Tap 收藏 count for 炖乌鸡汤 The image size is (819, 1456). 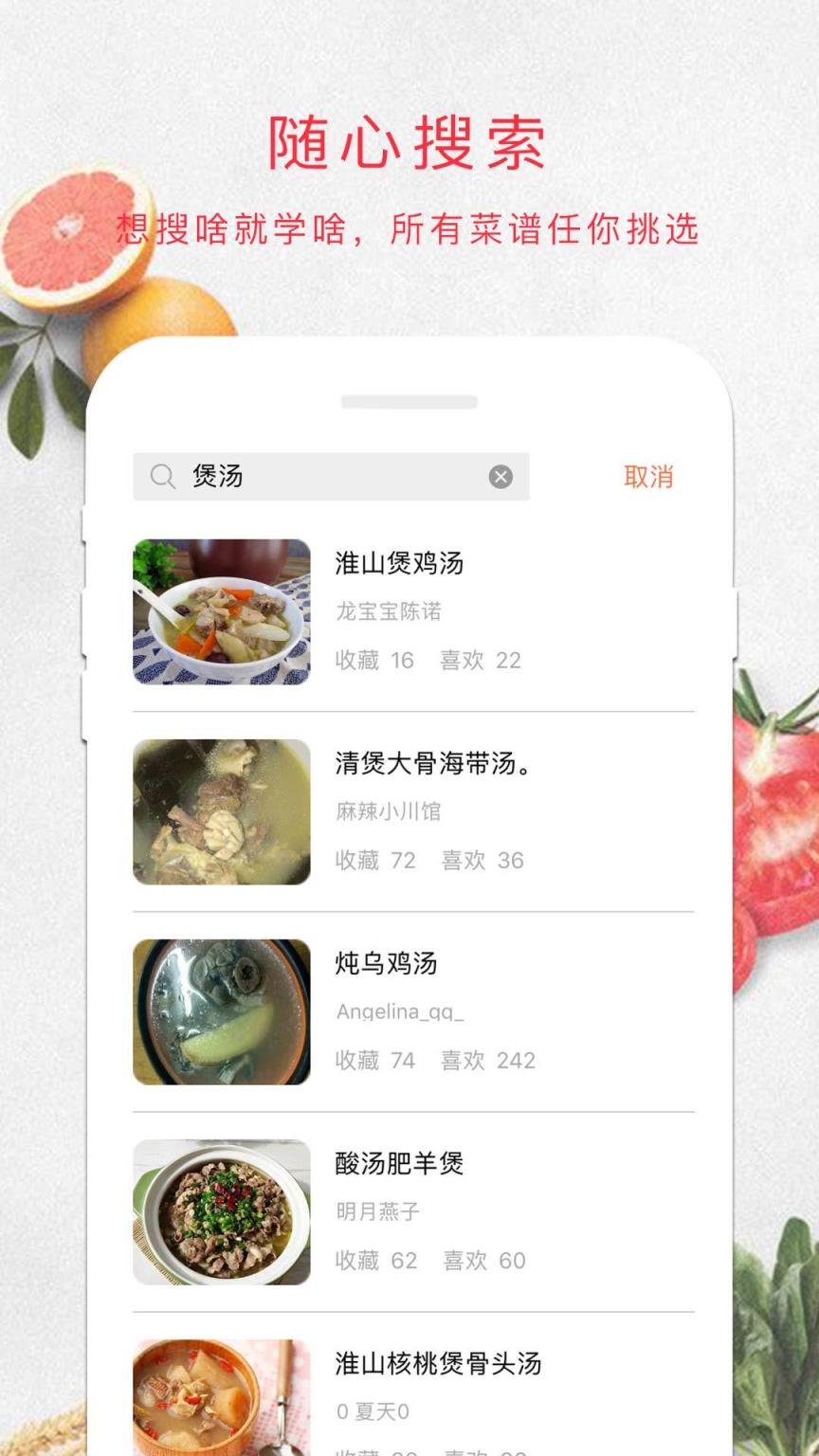point(374,1061)
